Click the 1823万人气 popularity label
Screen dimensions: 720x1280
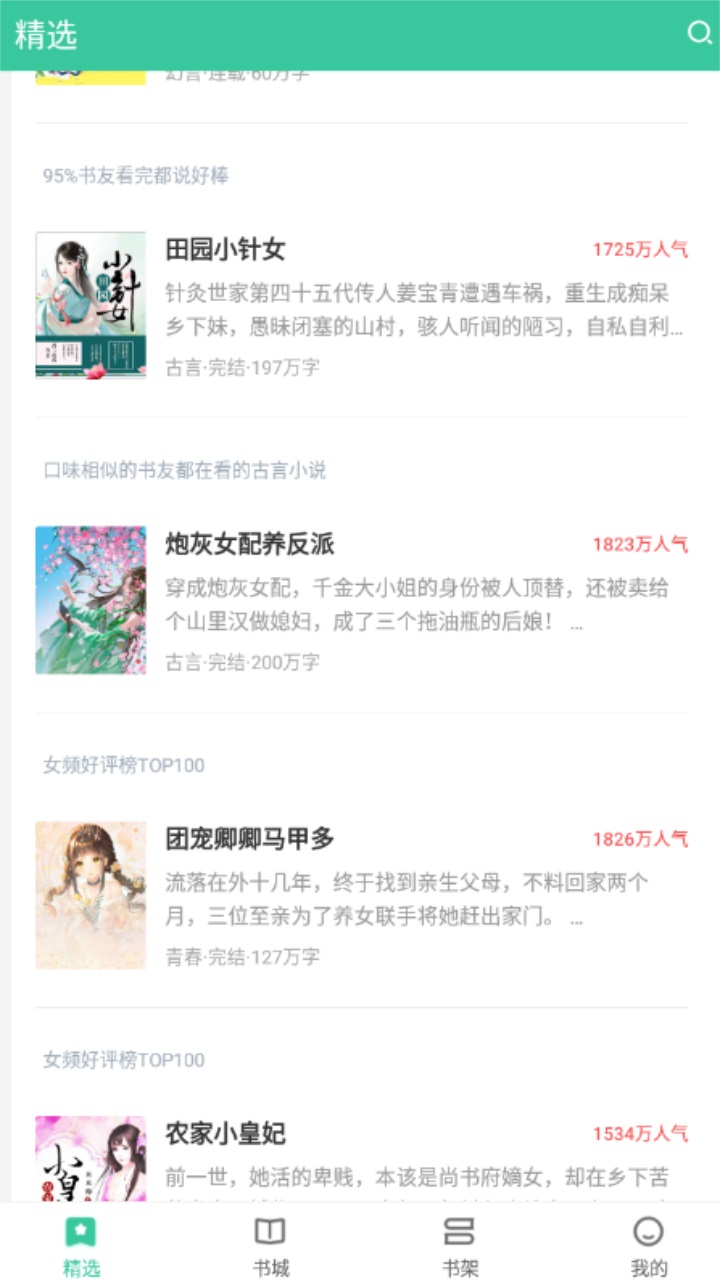tap(640, 543)
